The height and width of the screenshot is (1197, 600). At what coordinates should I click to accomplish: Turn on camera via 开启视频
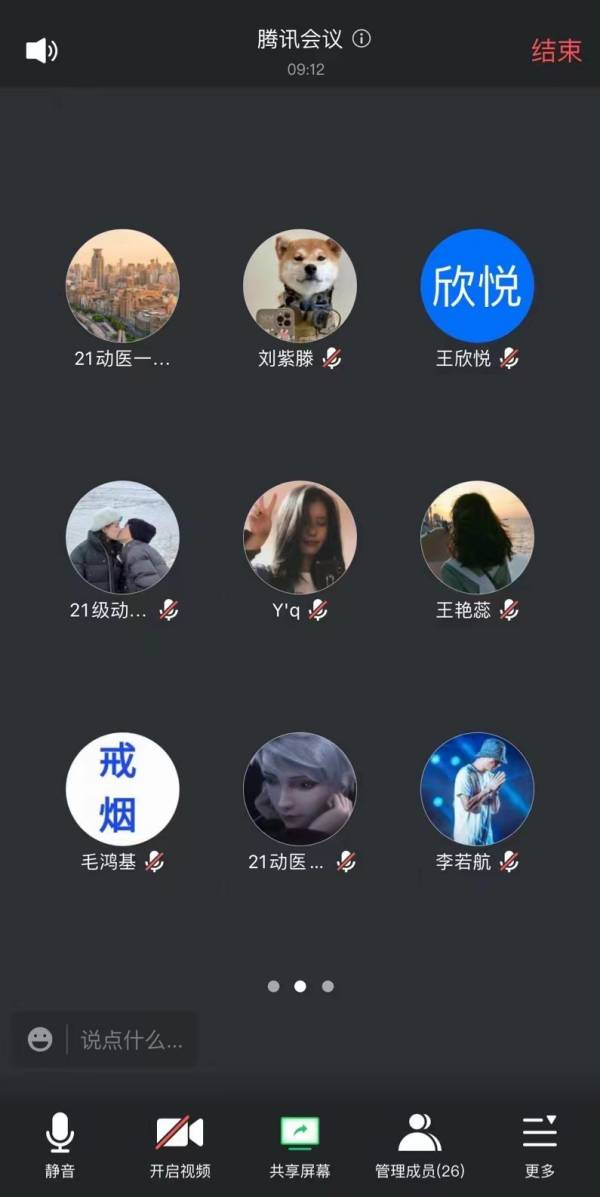(180, 1145)
